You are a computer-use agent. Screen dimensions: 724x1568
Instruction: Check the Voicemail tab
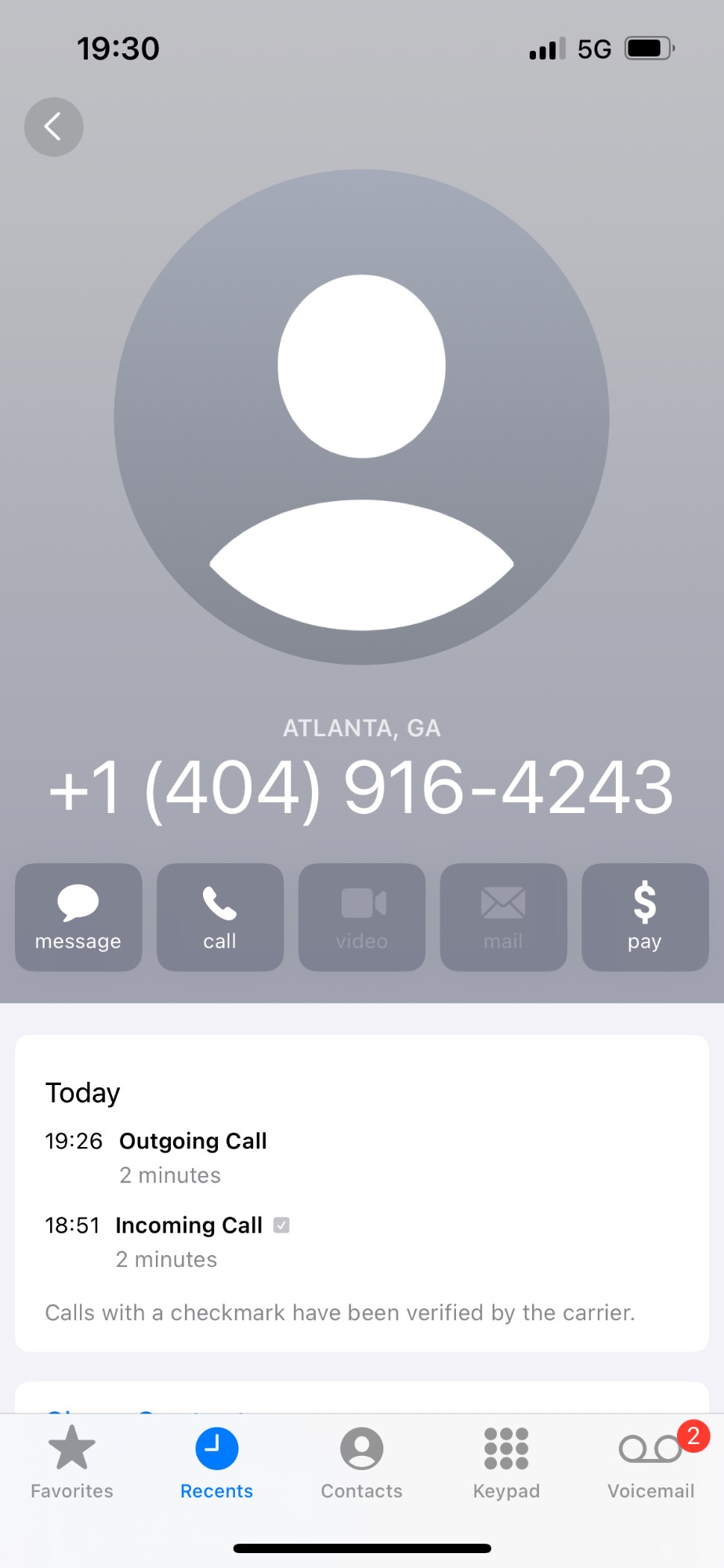tap(651, 1462)
